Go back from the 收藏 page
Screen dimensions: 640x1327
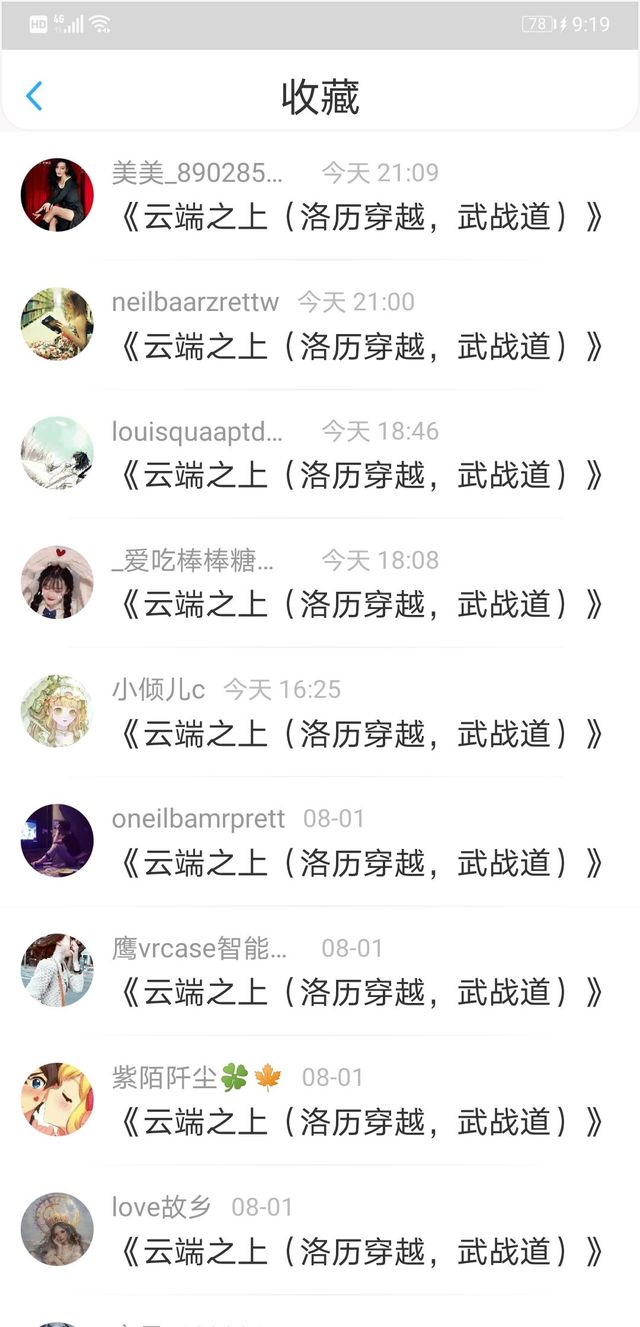[34, 96]
